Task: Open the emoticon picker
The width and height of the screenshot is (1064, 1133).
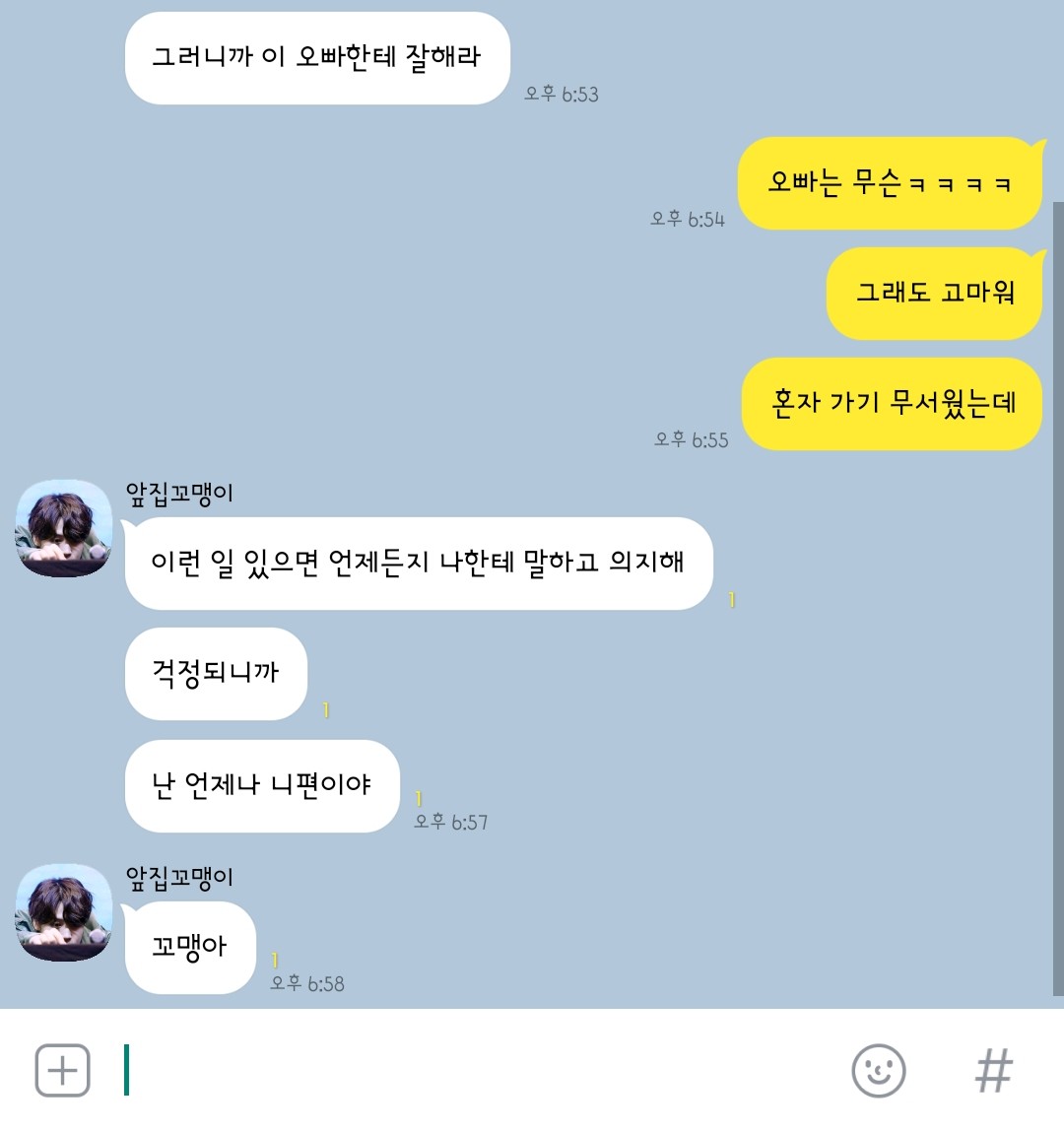Action: point(878,1070)
